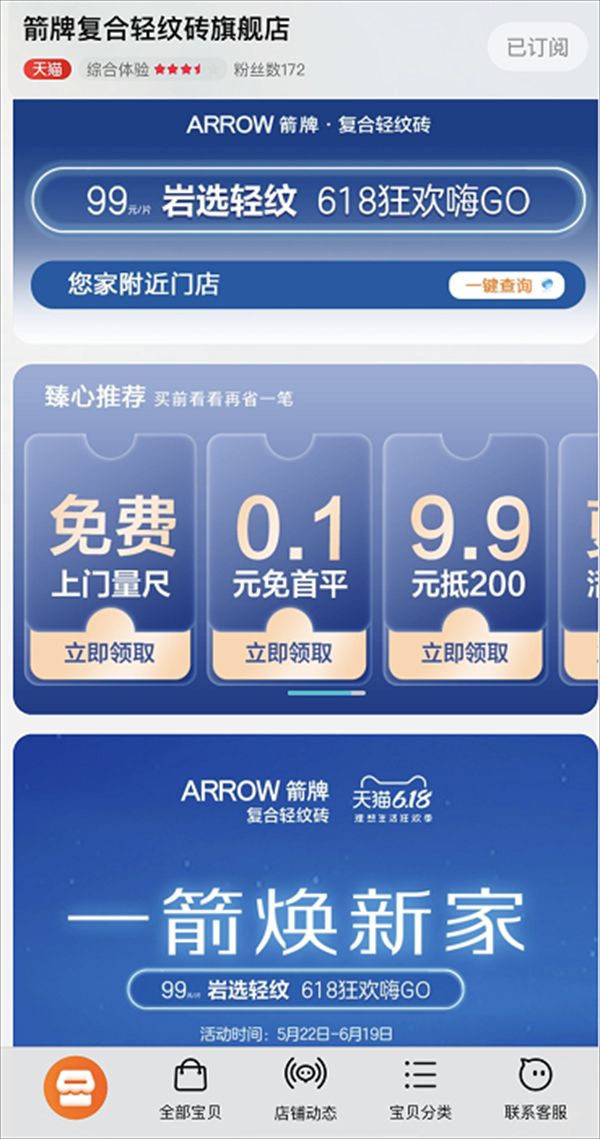Open the 99元 岩选轻纹 618 banner
The height and width of the screenshot is (1139, 600).
point(308,201)
